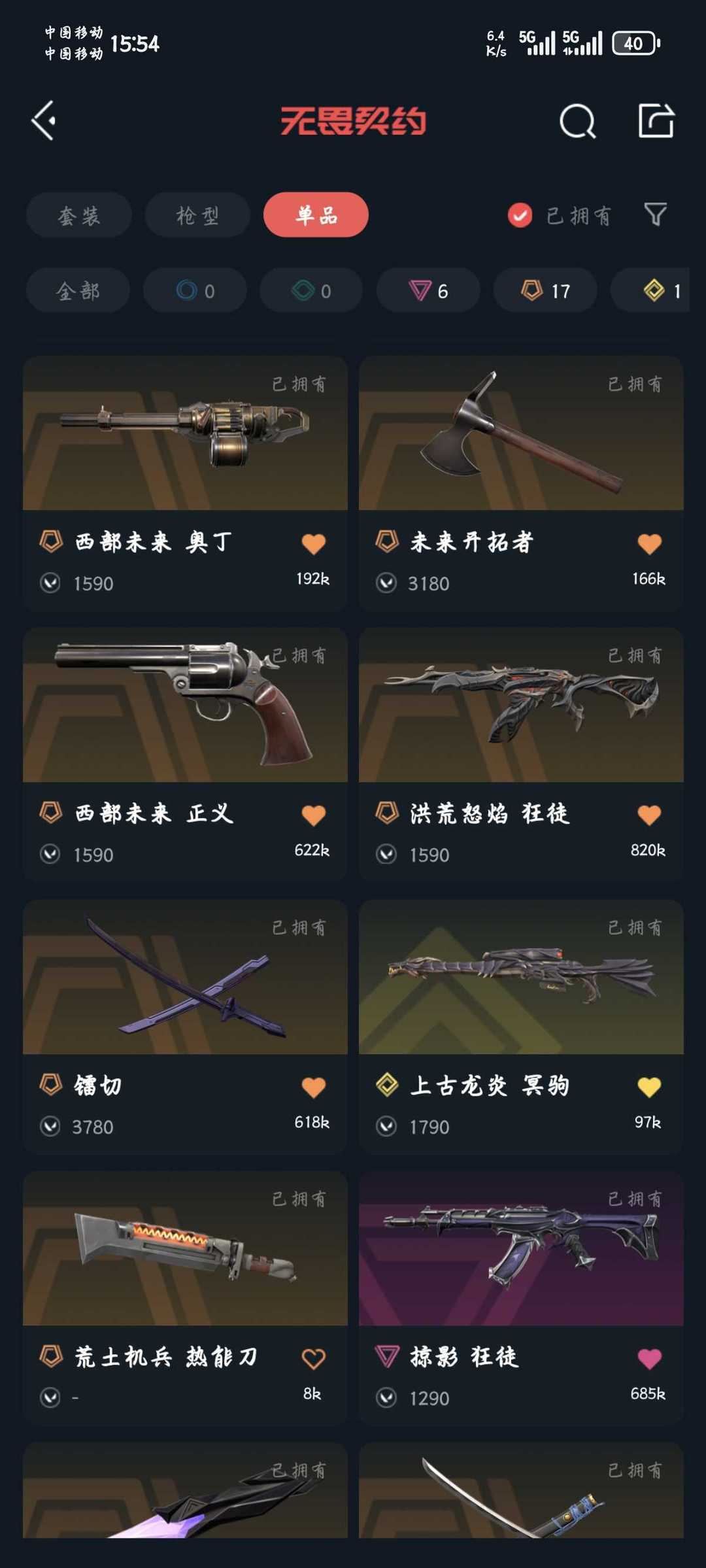Toggle the 已拥有 checkbox
This screenshot has height=1568, width=706.
tap(520, 215)
